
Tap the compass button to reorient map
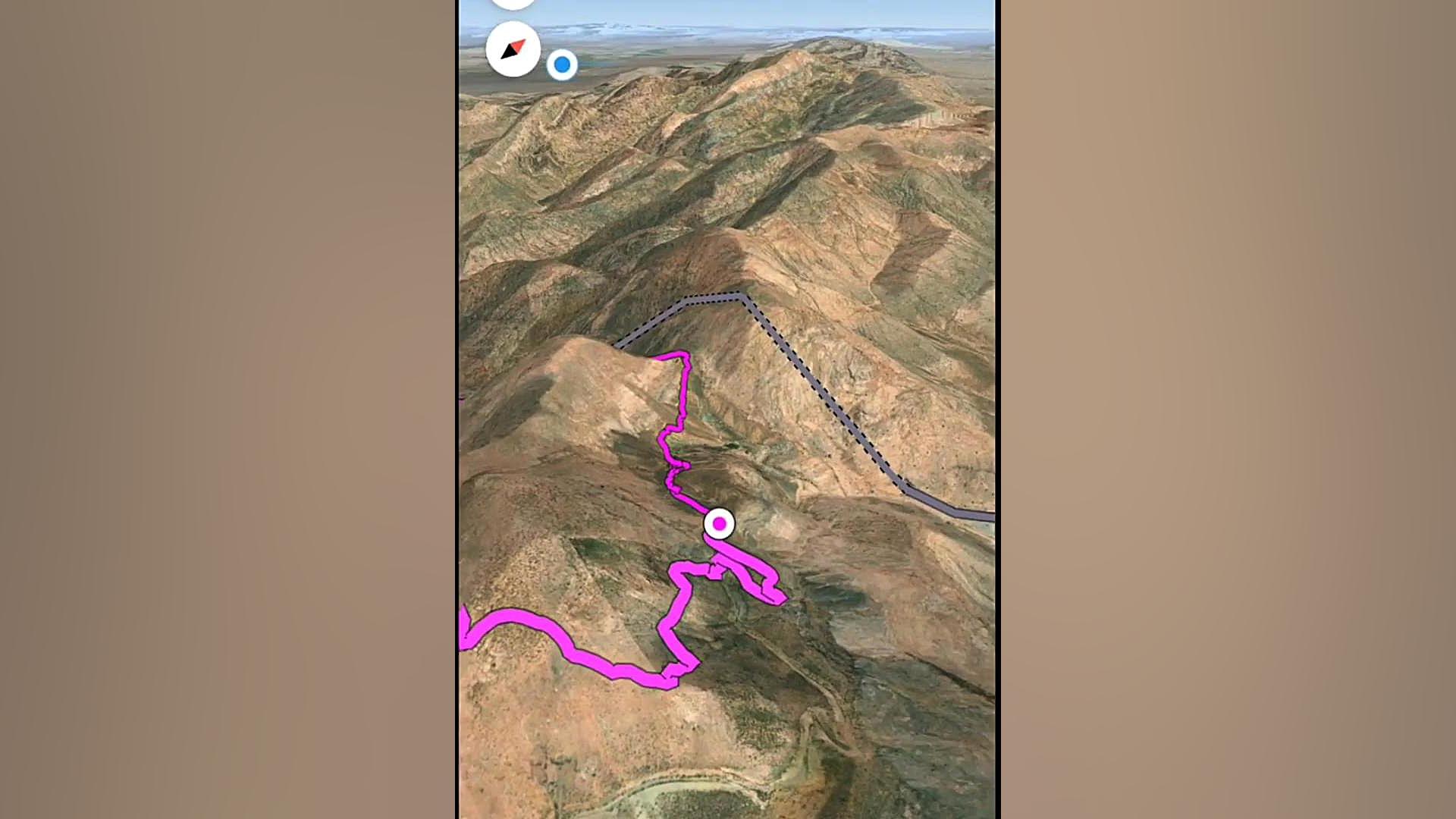(x=513, y=49)
